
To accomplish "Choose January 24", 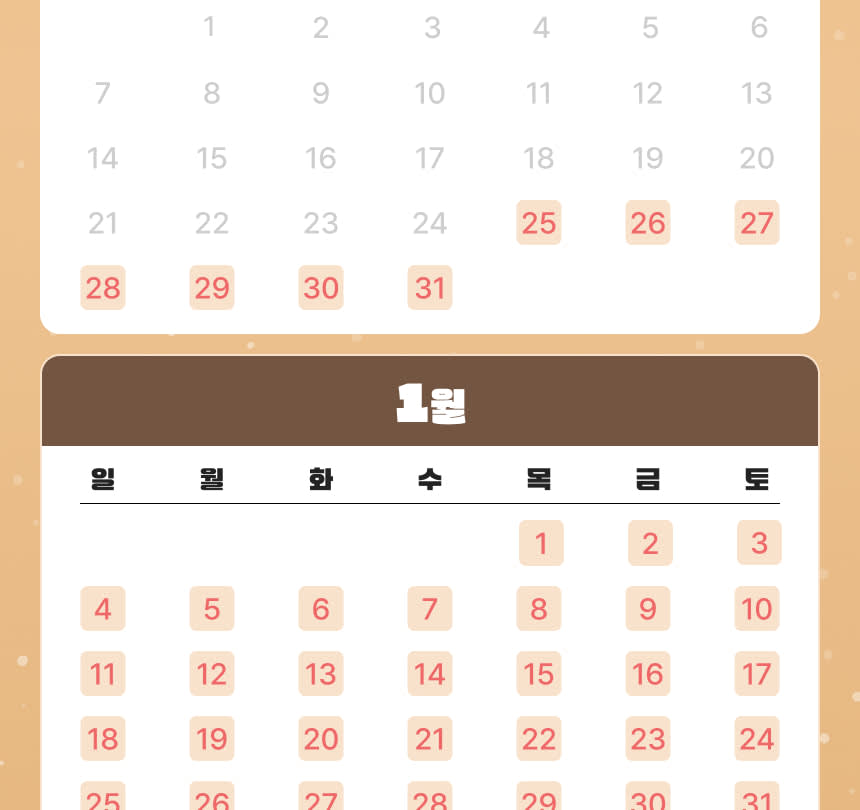I will 757,739.
